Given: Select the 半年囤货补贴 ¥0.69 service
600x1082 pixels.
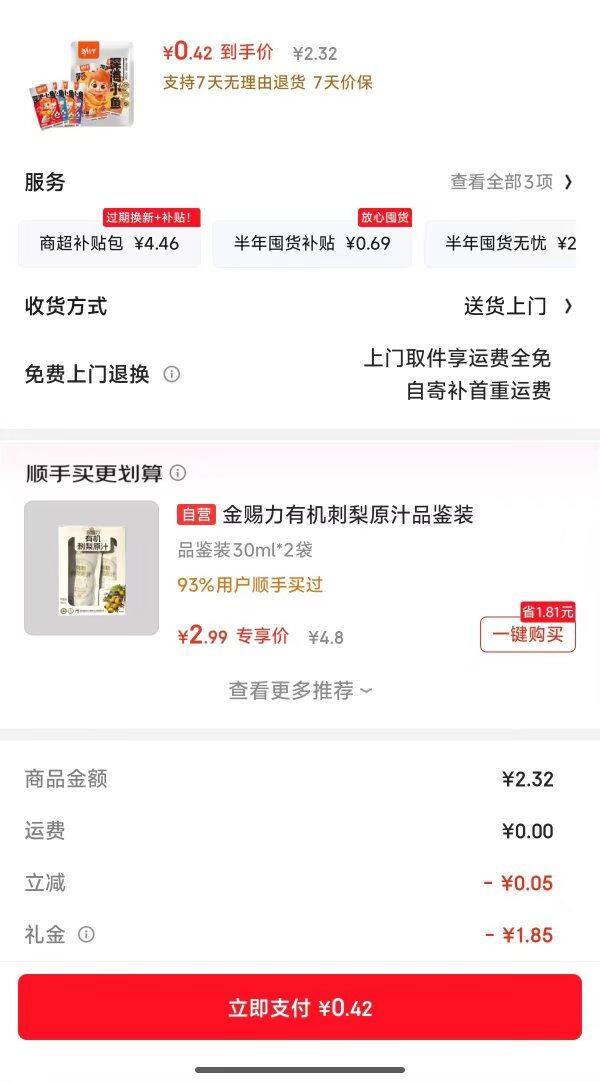Looking at the screenshot, I should click(x=312, y=244).
